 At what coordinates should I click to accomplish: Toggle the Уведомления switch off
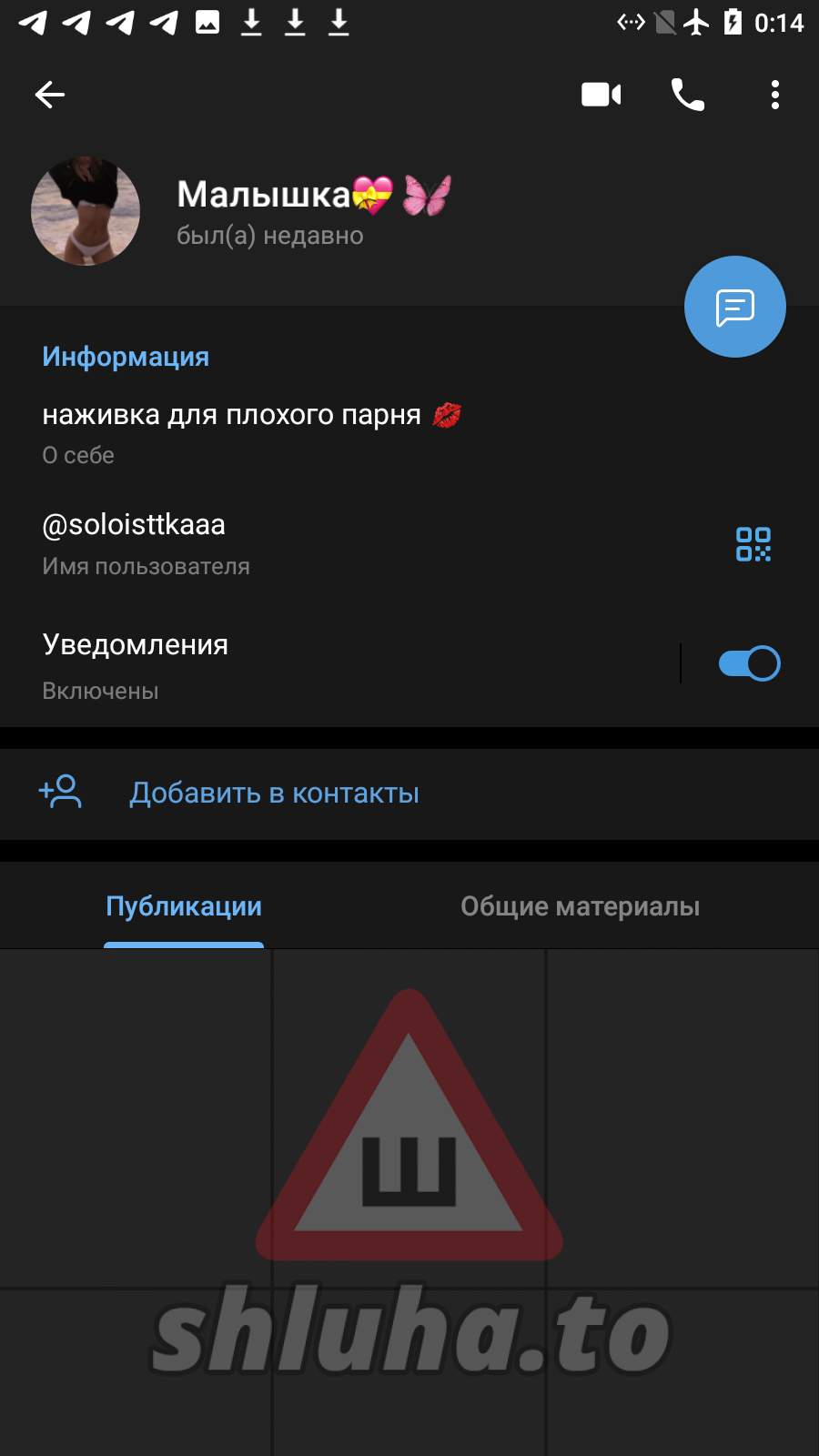point(749,663)
